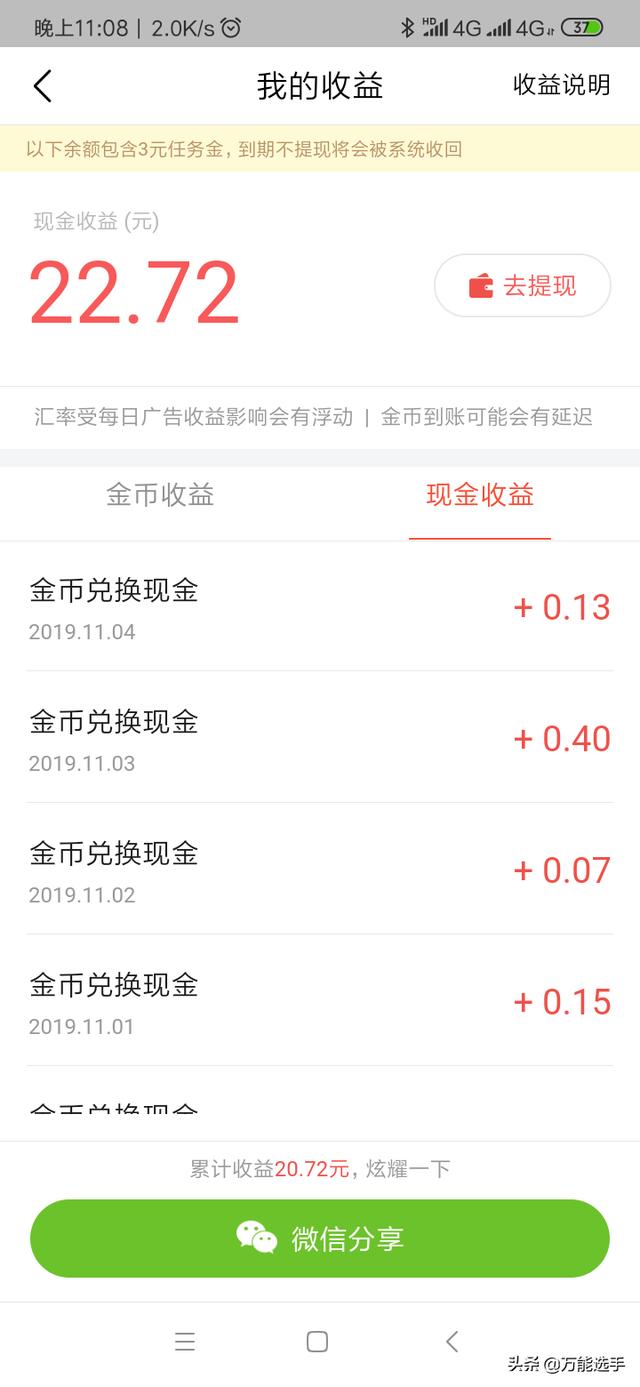
Task: Switch to the 金币收益 tab
Action: 160,495
